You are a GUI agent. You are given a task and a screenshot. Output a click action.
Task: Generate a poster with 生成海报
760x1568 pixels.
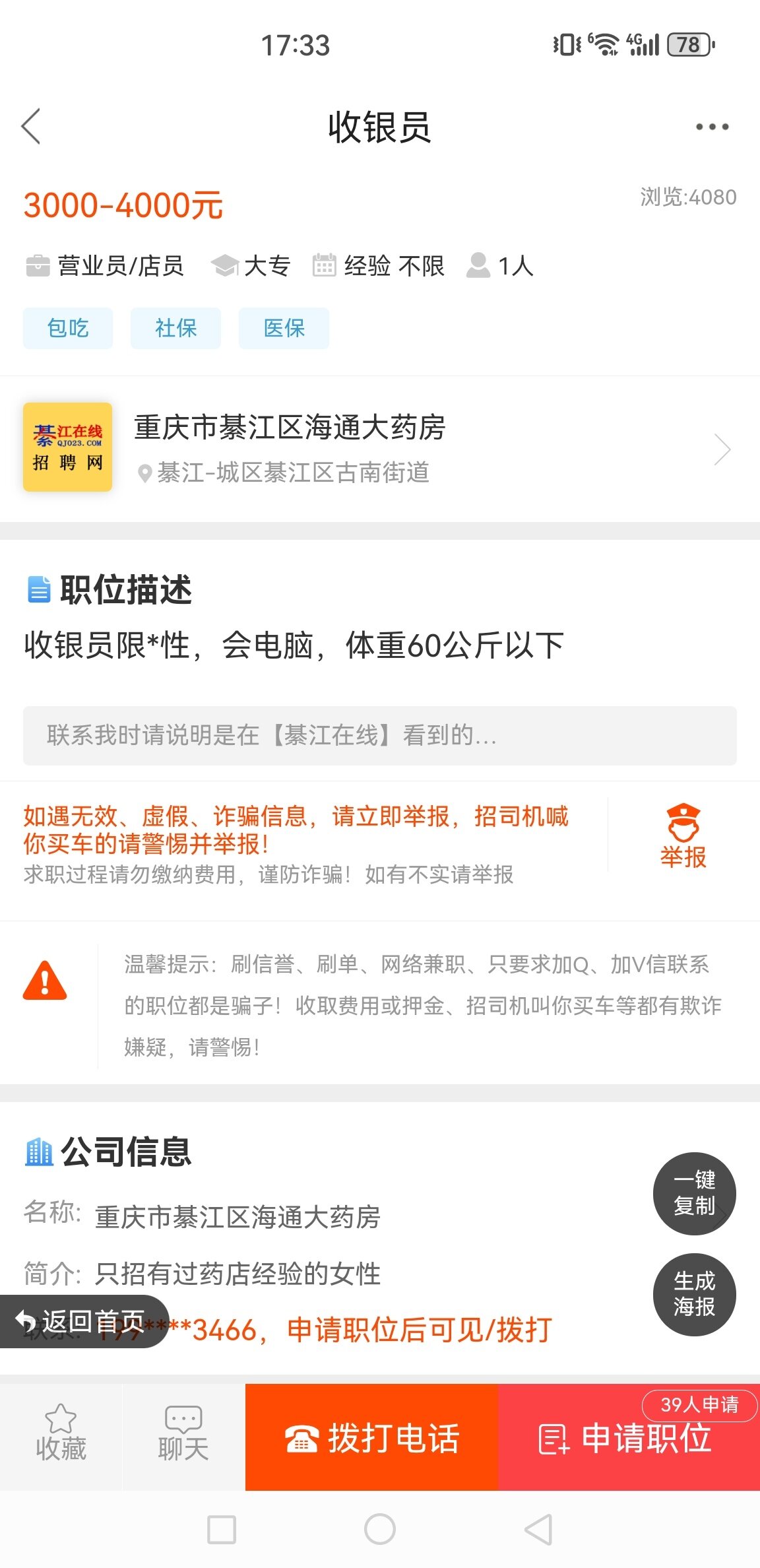(694, 1293)
